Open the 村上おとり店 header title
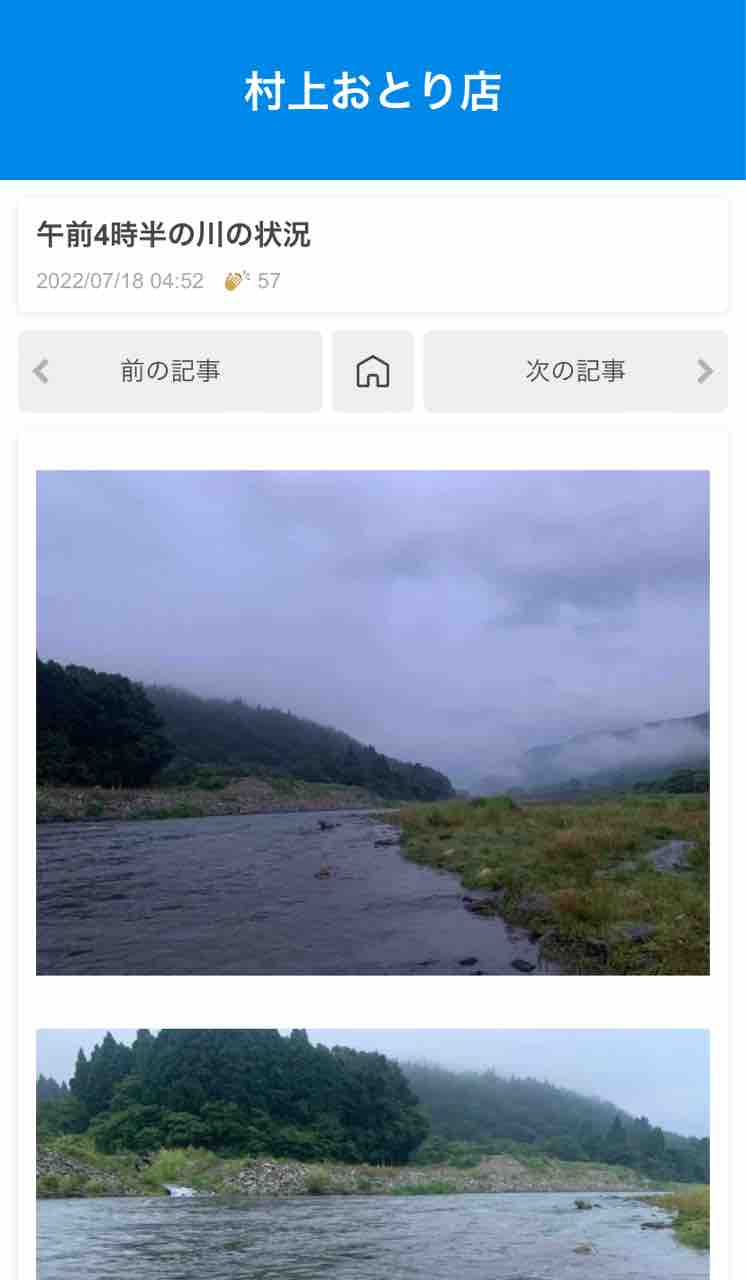Viewport: 746px width, 1280px height. [373, 91]
